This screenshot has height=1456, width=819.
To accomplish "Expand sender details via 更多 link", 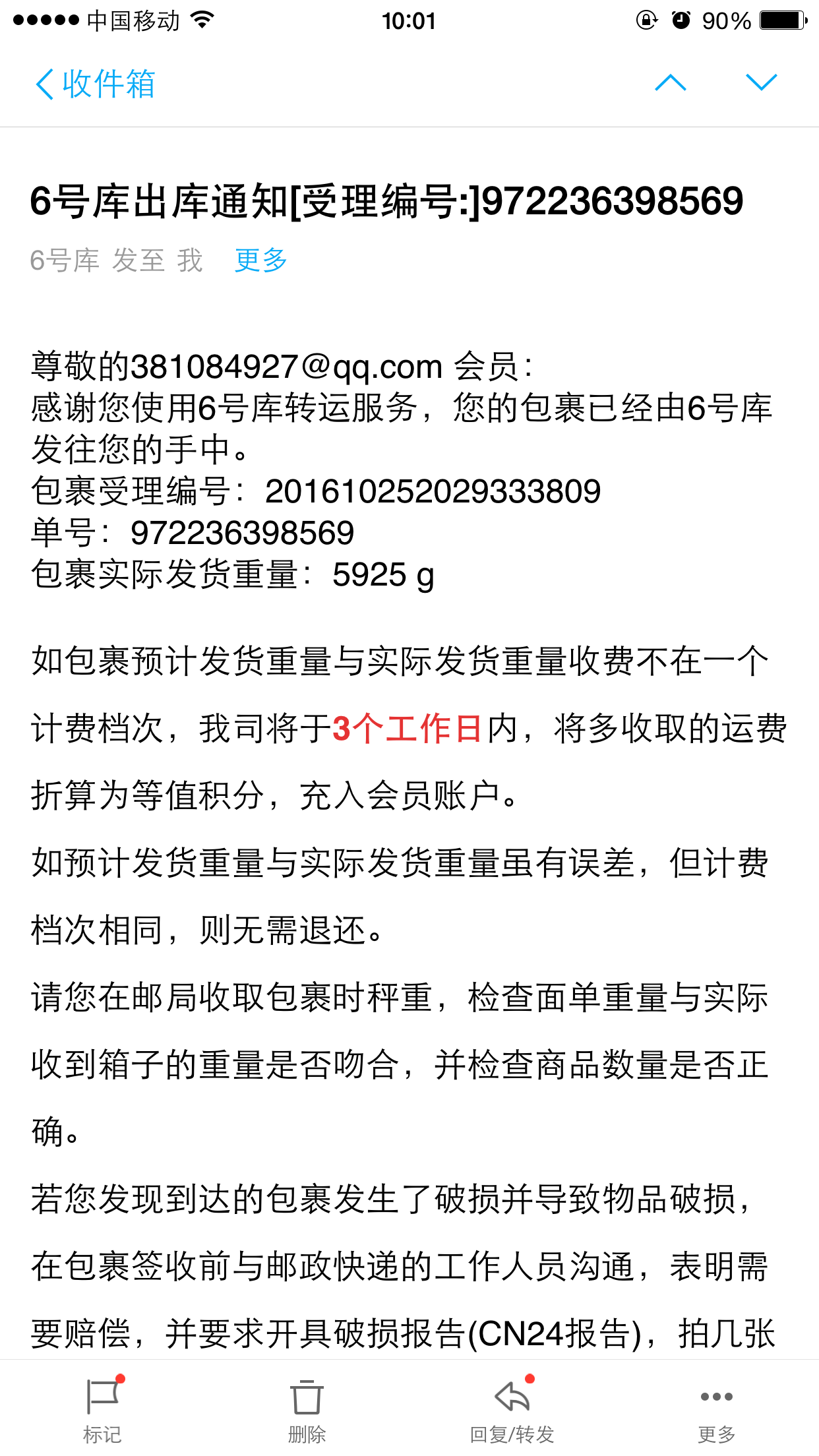I will [x=261, y=260].
